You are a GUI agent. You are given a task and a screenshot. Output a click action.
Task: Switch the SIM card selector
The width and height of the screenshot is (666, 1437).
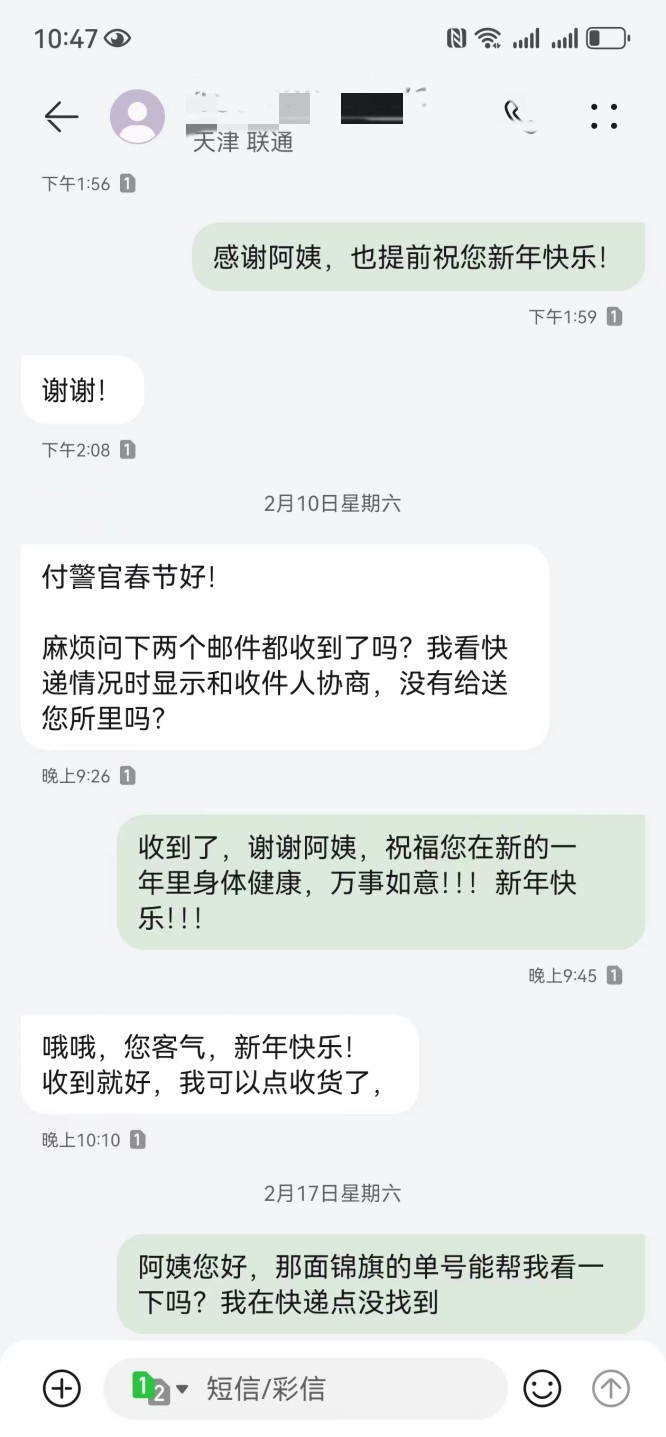click(x=160, y=1388)
